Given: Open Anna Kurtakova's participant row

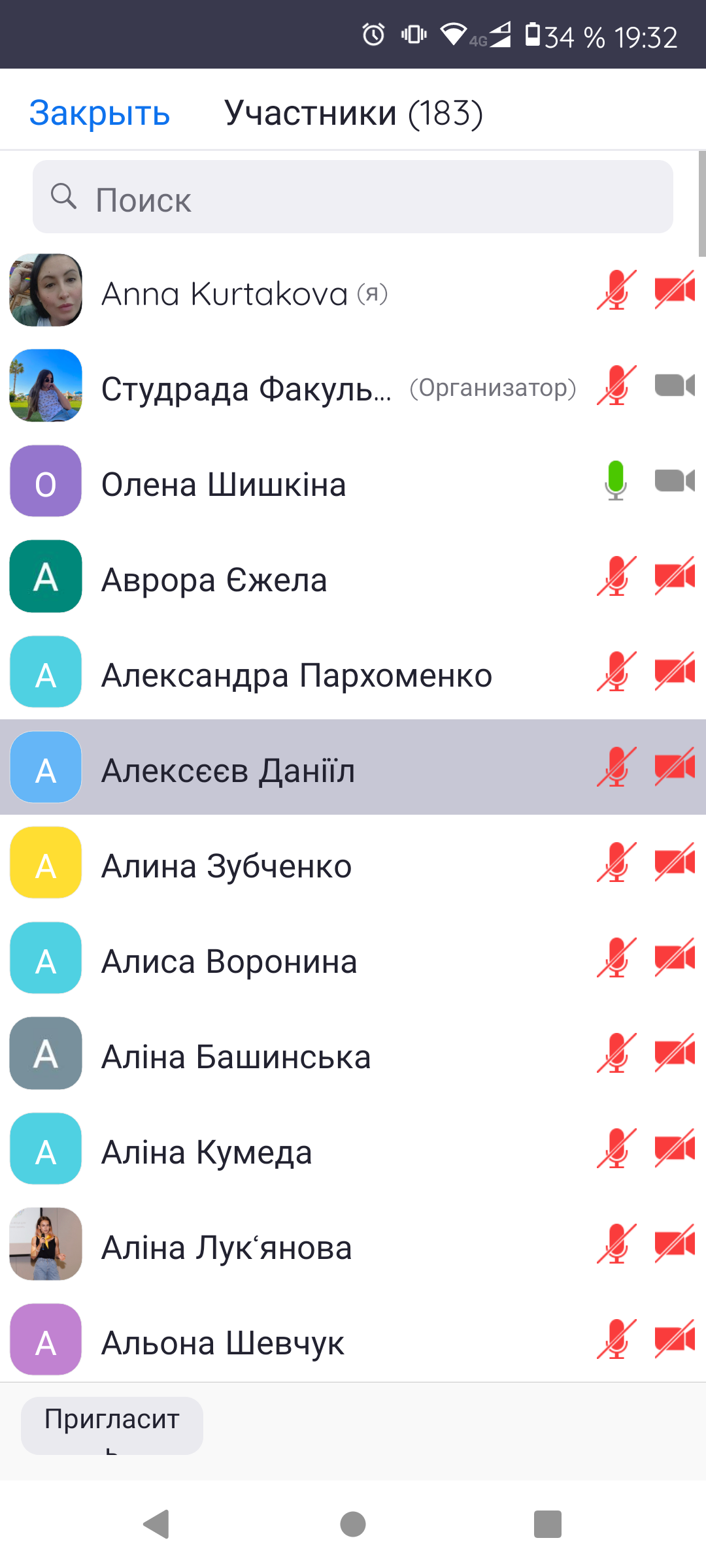Looking at the screenshot, I should click(x=294, y=292).
